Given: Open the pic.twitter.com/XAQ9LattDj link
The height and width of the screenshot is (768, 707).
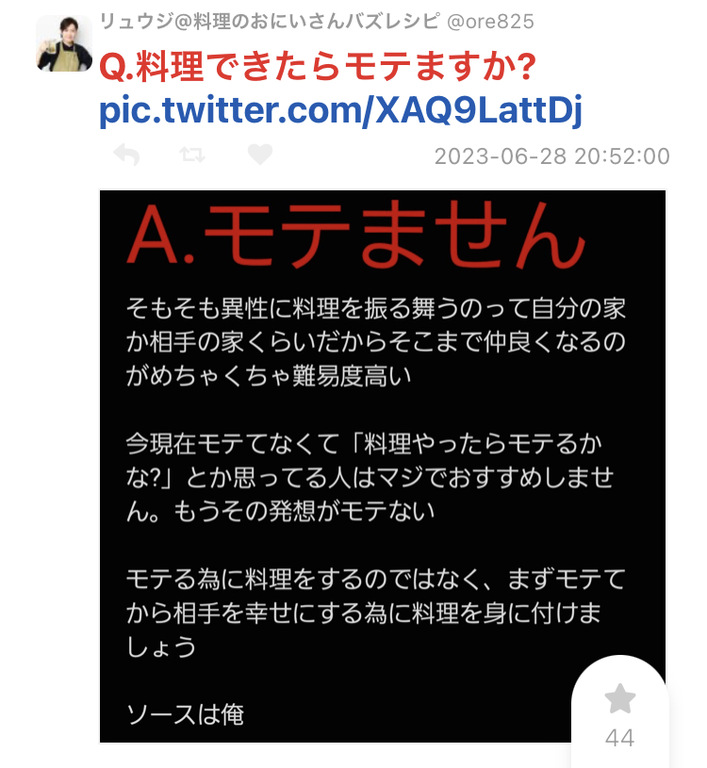Looking at the screenshot, I should 340,112.
